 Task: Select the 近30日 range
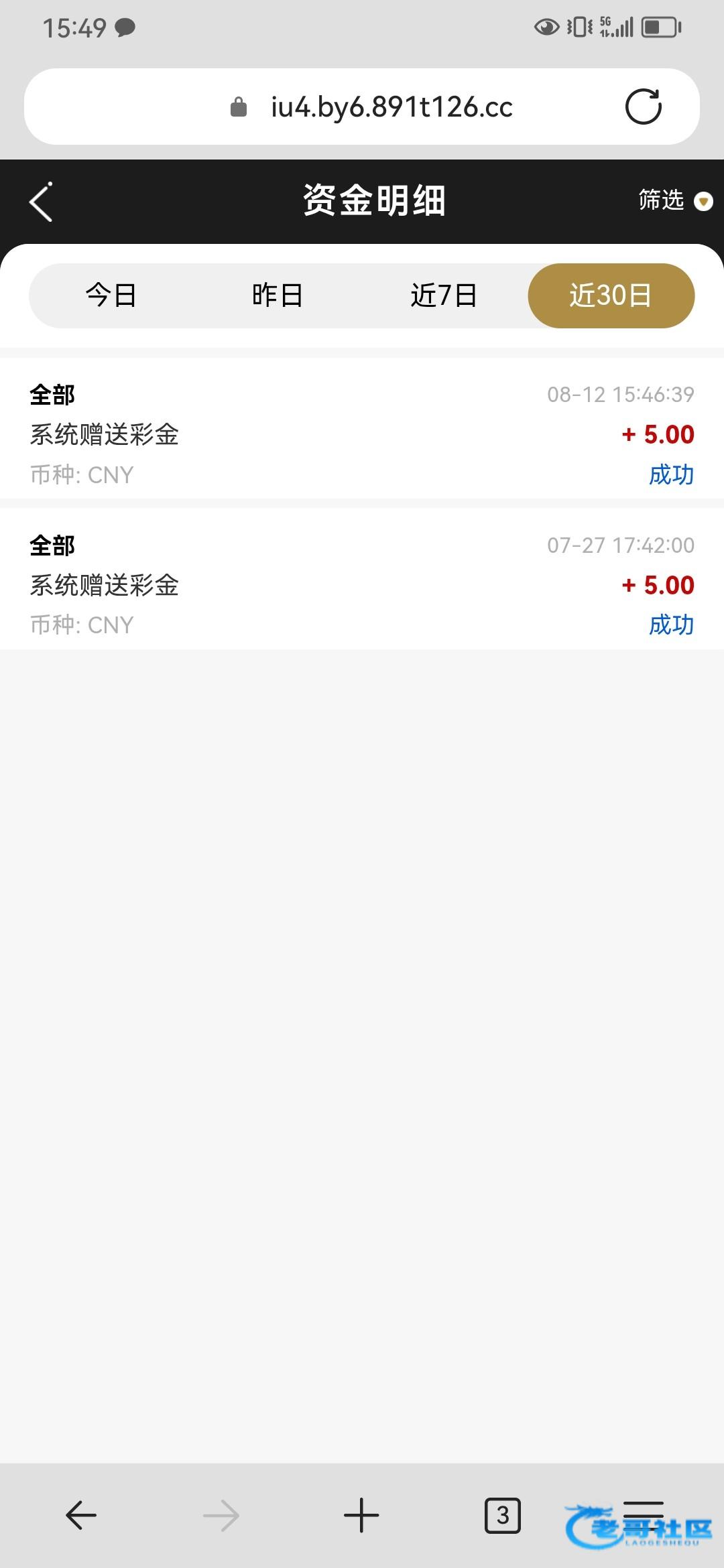point(611,296)
